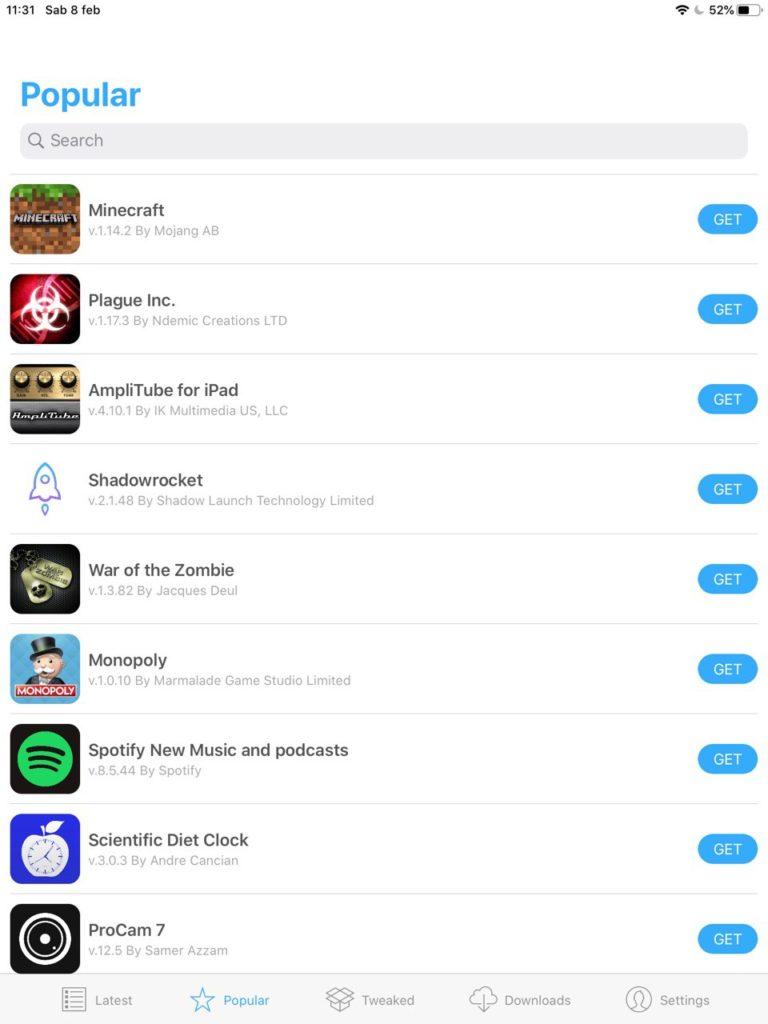The height and width of the screenshot is (1024, 768).
Task: Open the Minecraft app details row
Action: click(300, 219)
